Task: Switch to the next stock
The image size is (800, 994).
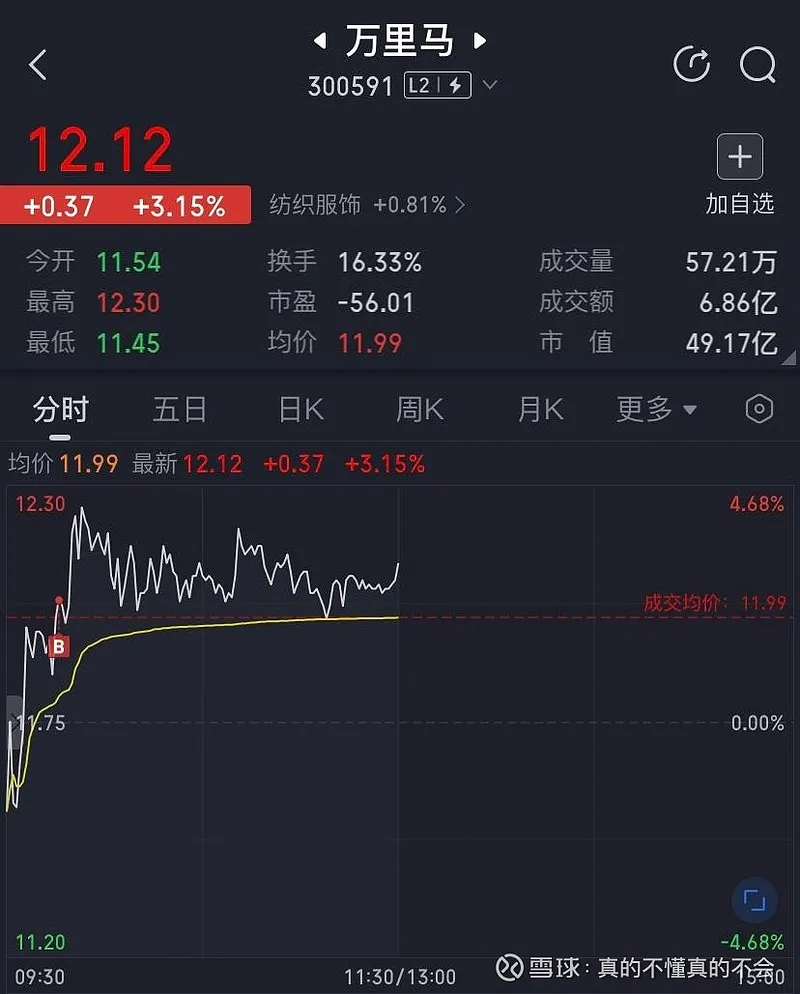Action: 480,41
